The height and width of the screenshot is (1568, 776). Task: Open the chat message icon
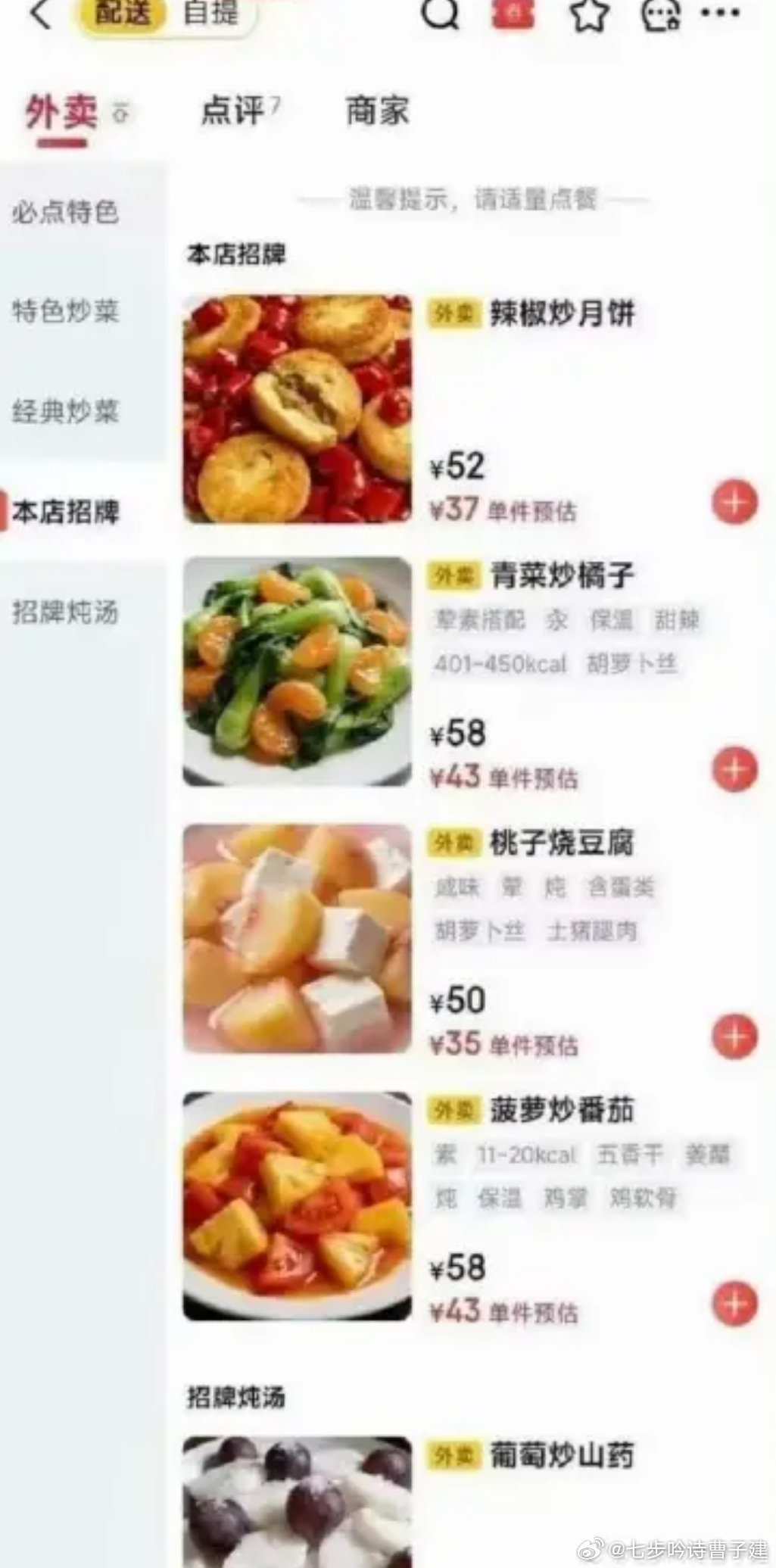(x=663, y=14)
